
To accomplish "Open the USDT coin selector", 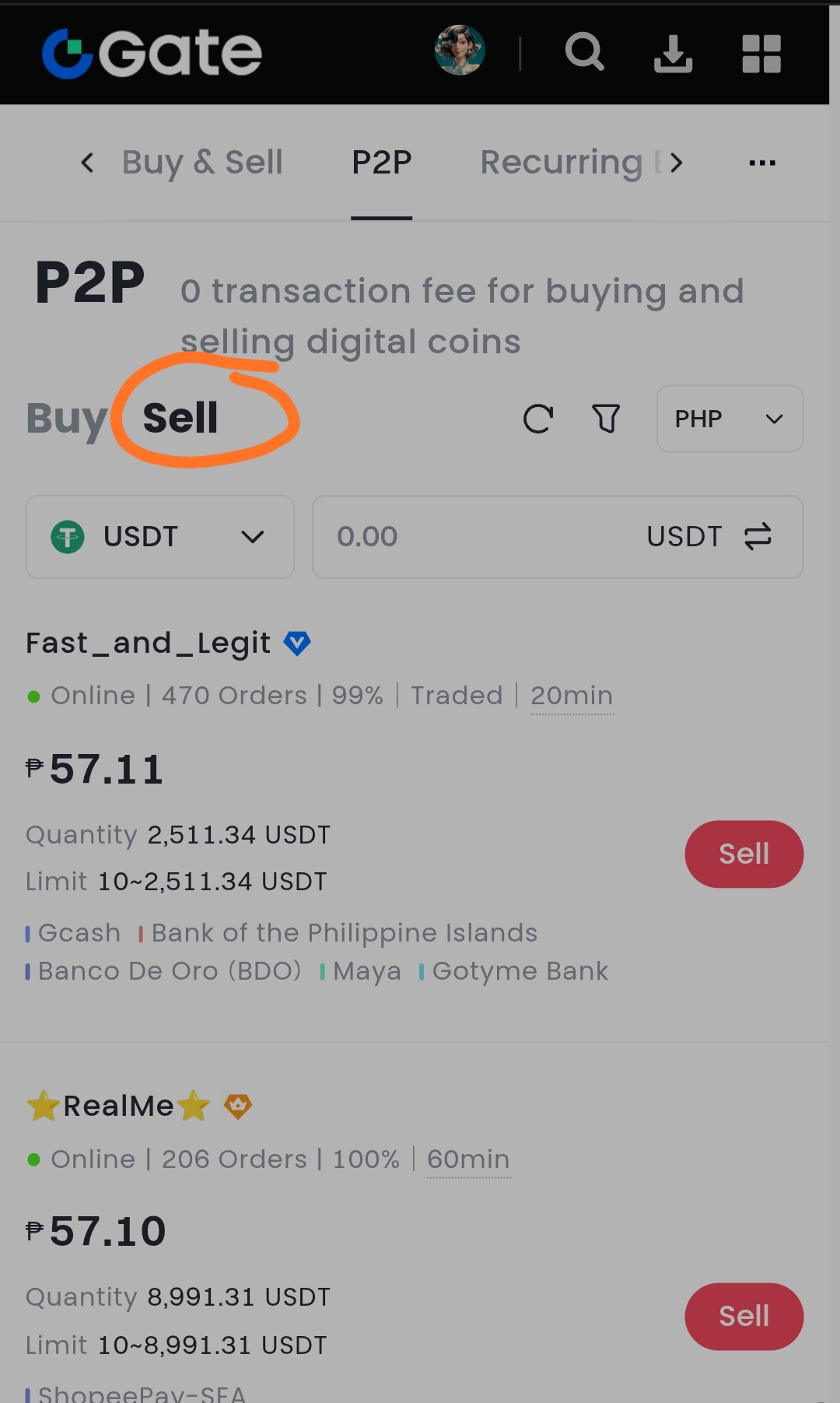I will click(x=159, y=537).
